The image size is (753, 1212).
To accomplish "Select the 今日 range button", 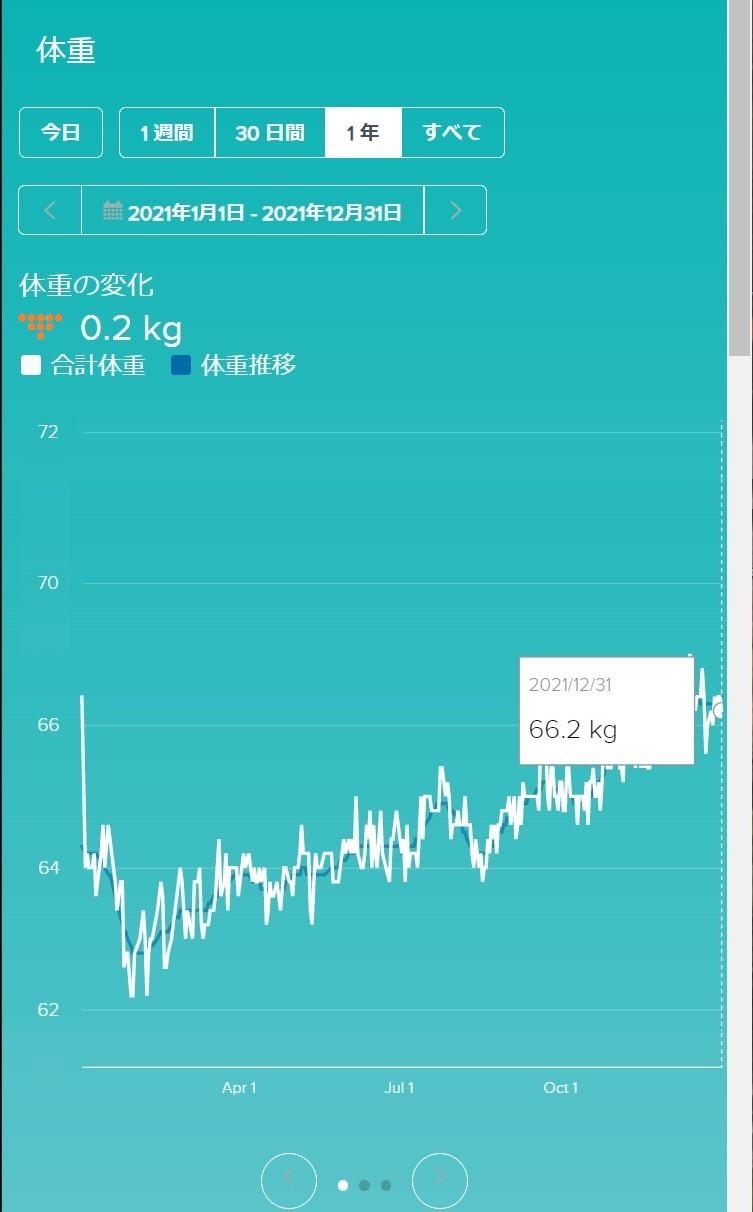I will pos(61,133).
